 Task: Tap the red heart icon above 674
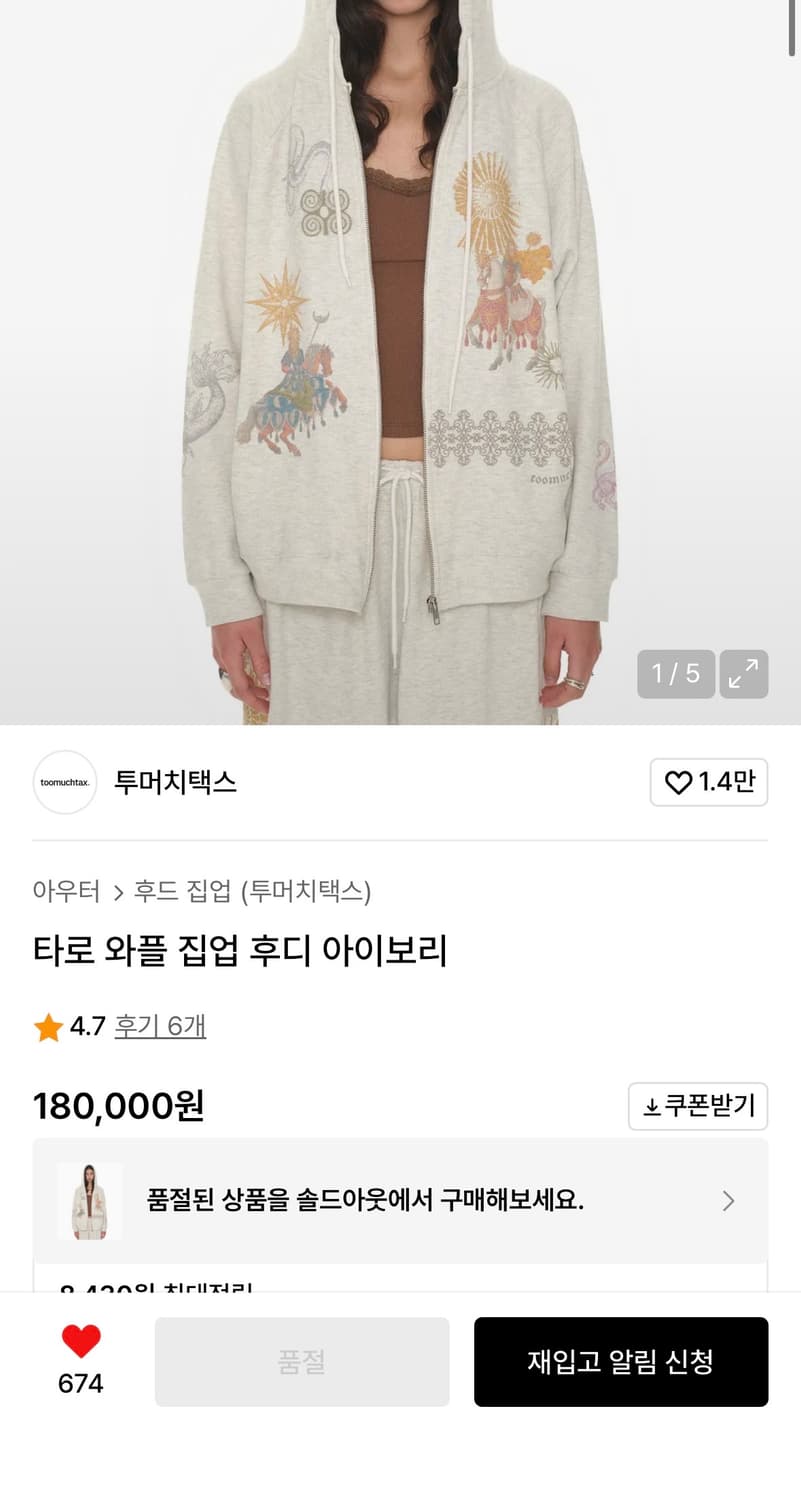(x=81, y=1340)
